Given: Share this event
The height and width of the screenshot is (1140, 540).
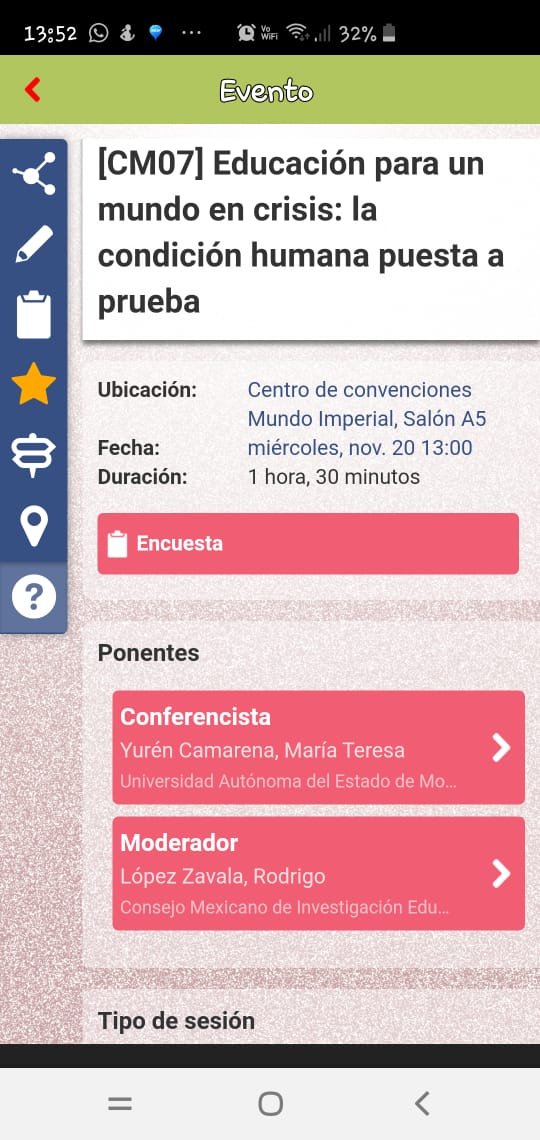Looking at the screenshot, I should [x=33, y=174].
